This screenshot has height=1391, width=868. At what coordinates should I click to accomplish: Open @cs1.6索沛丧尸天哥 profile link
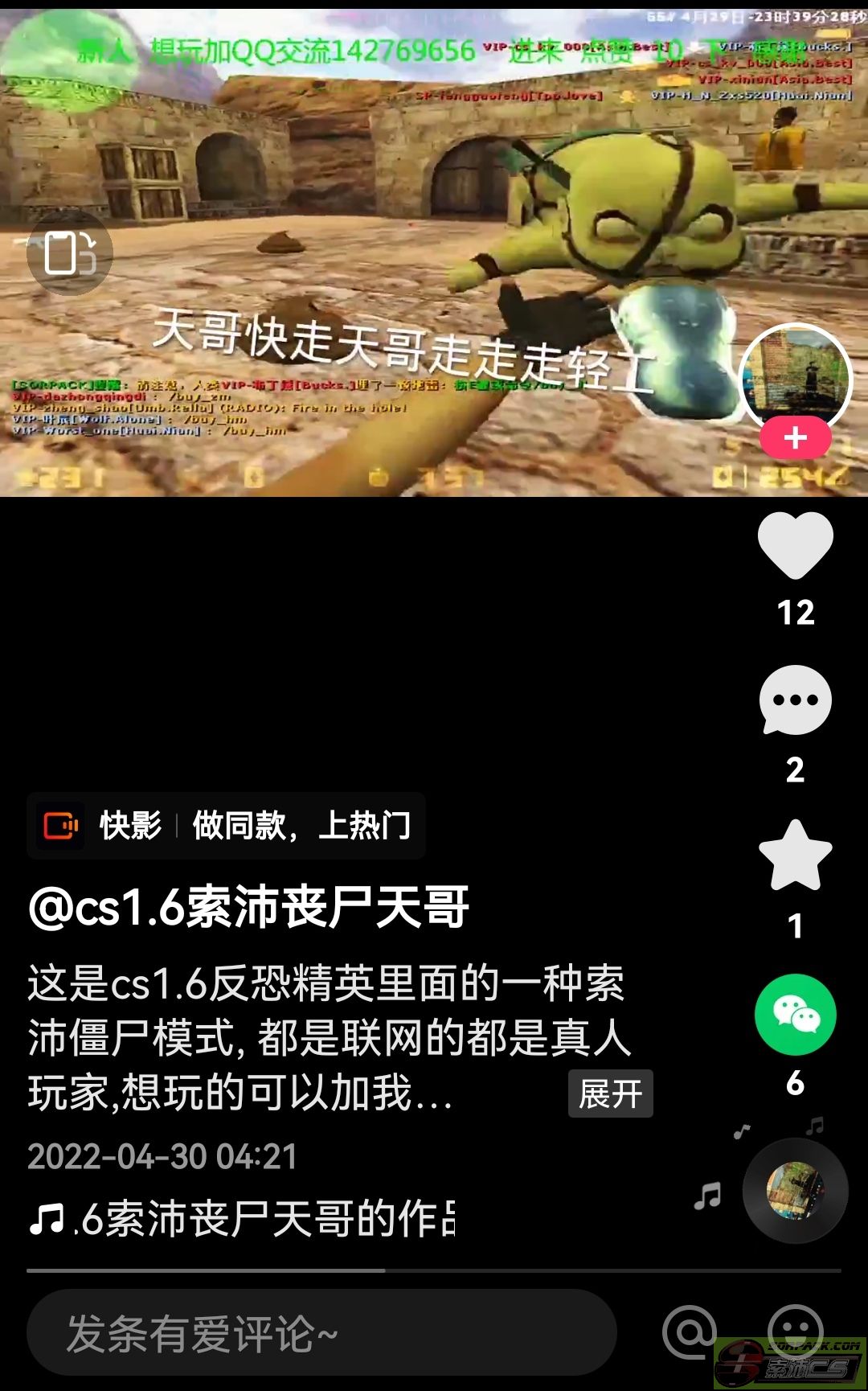point(249,907)
